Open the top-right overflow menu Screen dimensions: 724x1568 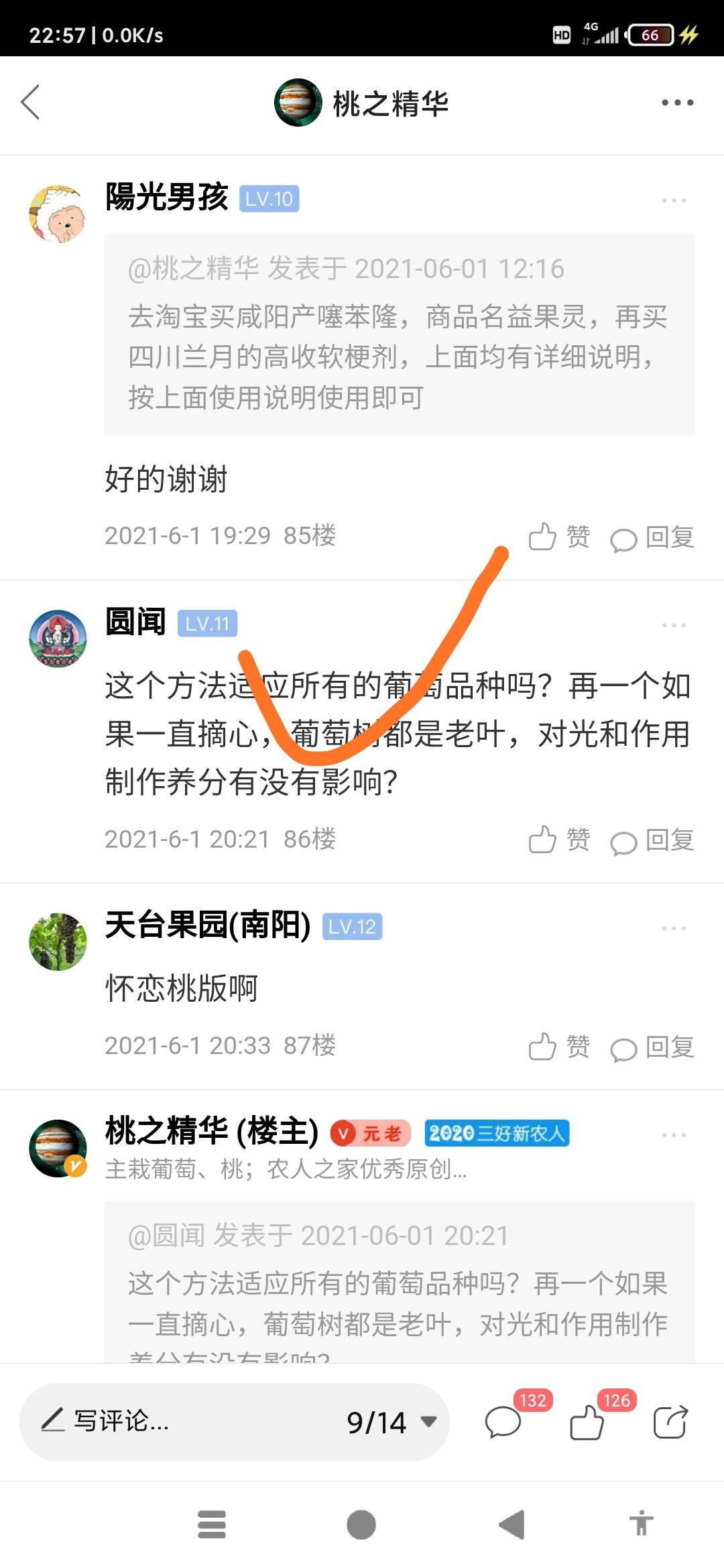click(x=677, y=103)
